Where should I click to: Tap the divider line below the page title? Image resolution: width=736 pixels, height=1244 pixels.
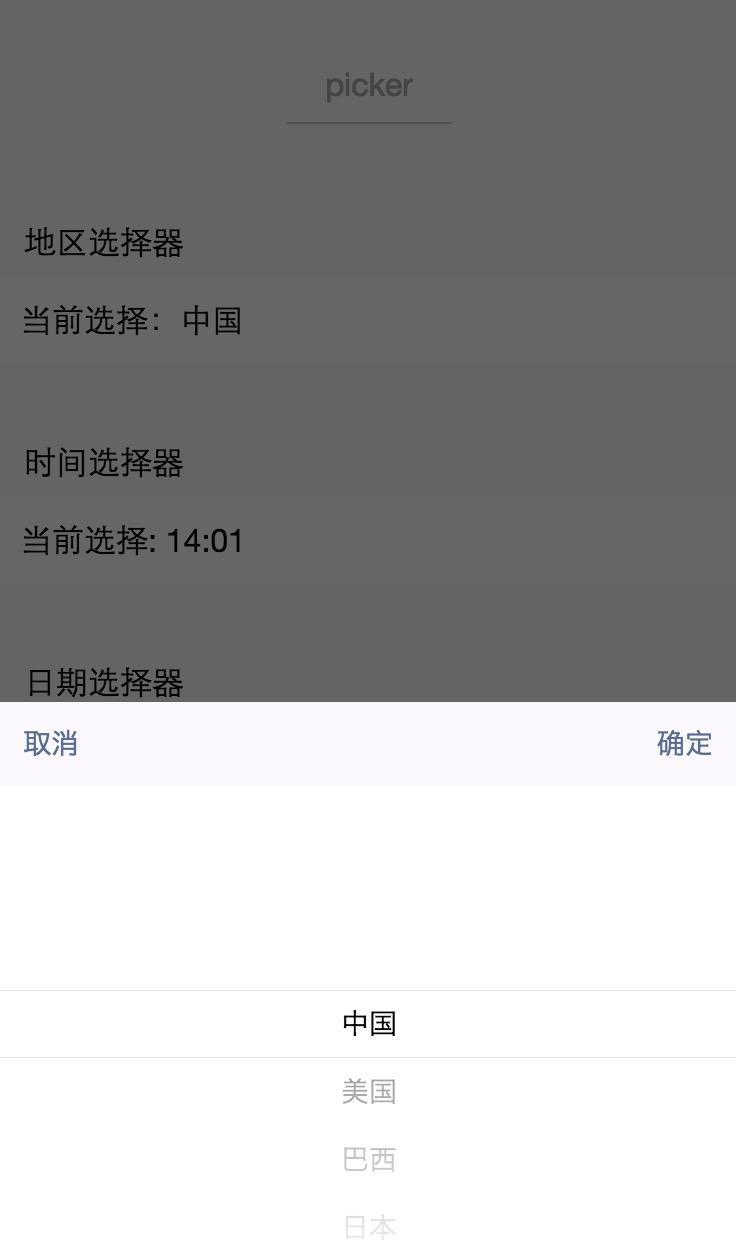click(x=368, y=124)
